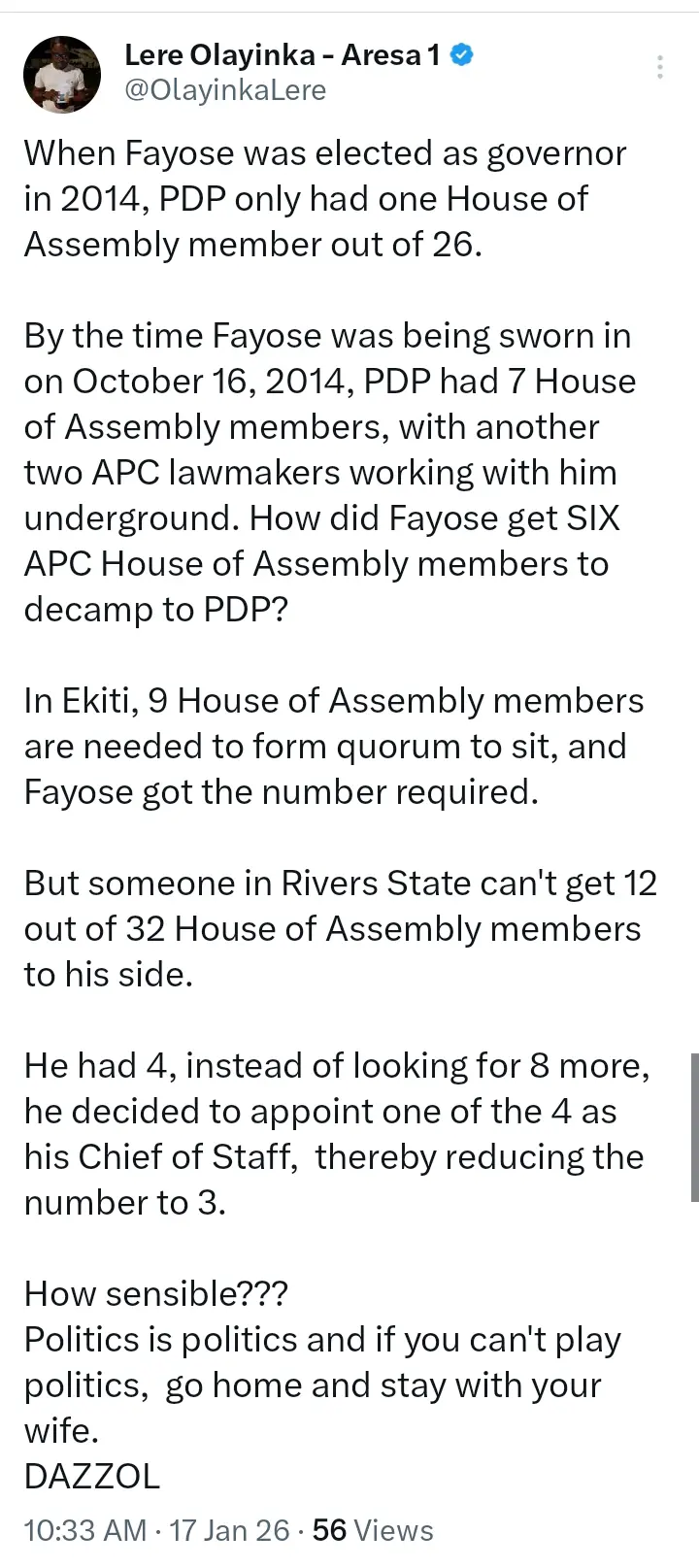Image resolution: width=699 pixels, height=1568 pixels.
Task: Open the @OlayinkaLere profile handle
Action: click(x=225, y=90)
